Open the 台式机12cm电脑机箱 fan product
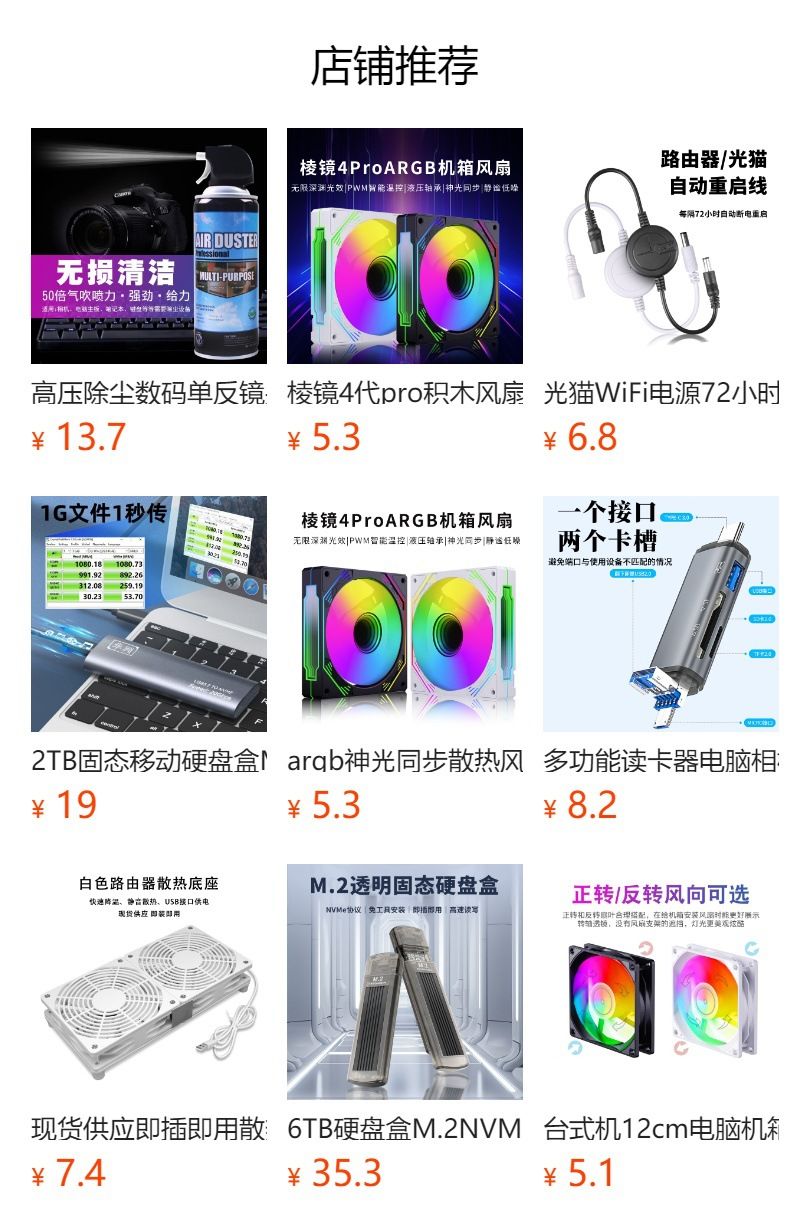The width and height of the screenshot is (790, 1232). coord(661,1028)
